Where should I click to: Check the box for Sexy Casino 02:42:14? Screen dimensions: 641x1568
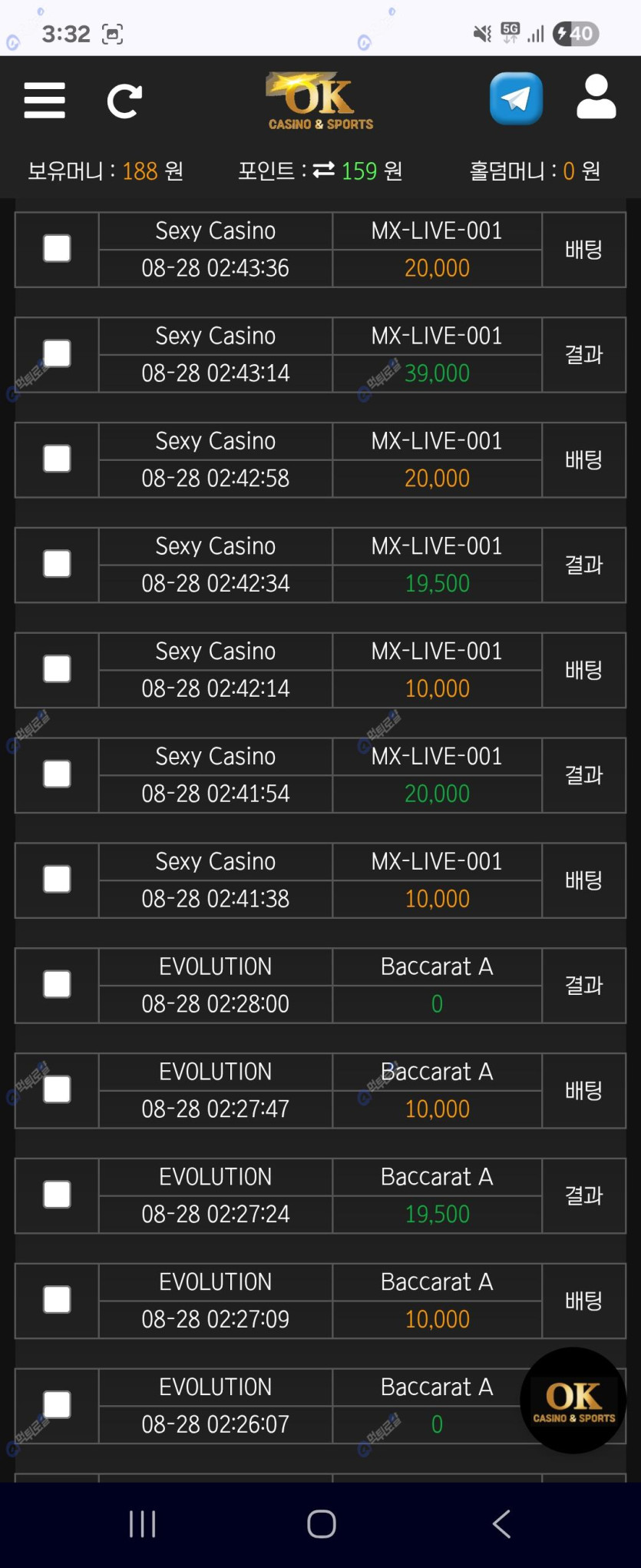pyautogui.click(x=57, y=669)
